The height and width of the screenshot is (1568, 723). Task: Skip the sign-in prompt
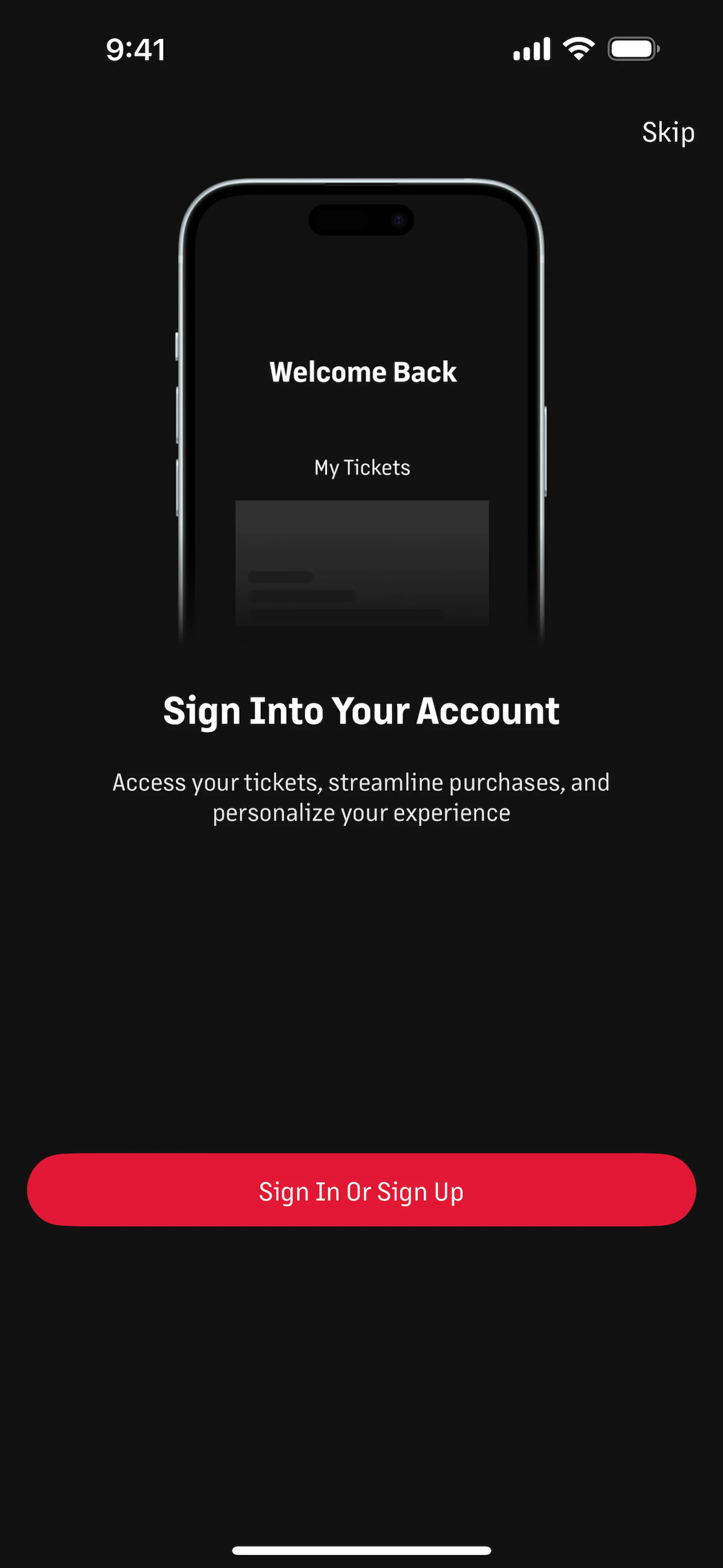668,132
